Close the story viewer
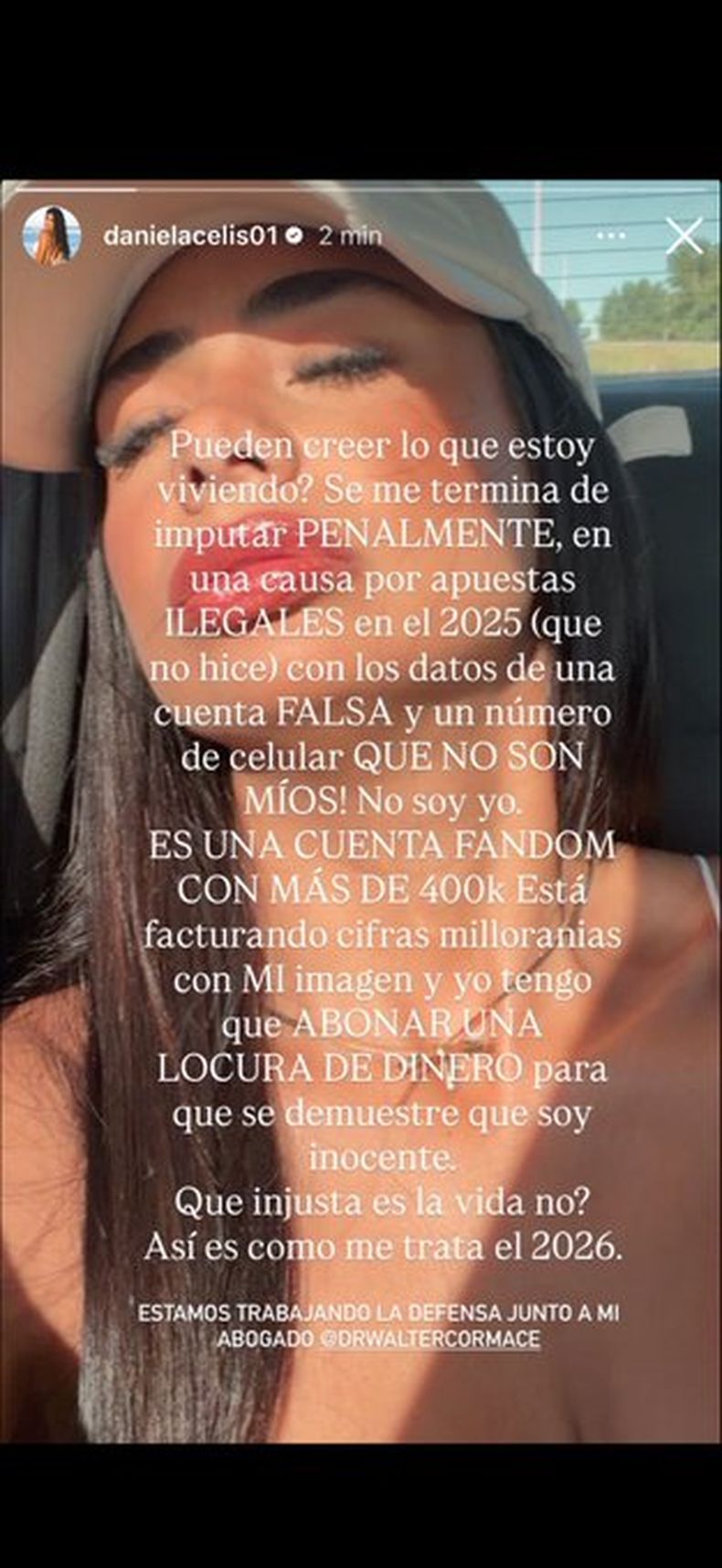The width and height of the screenshot is (722, 1568). [684, 236]
